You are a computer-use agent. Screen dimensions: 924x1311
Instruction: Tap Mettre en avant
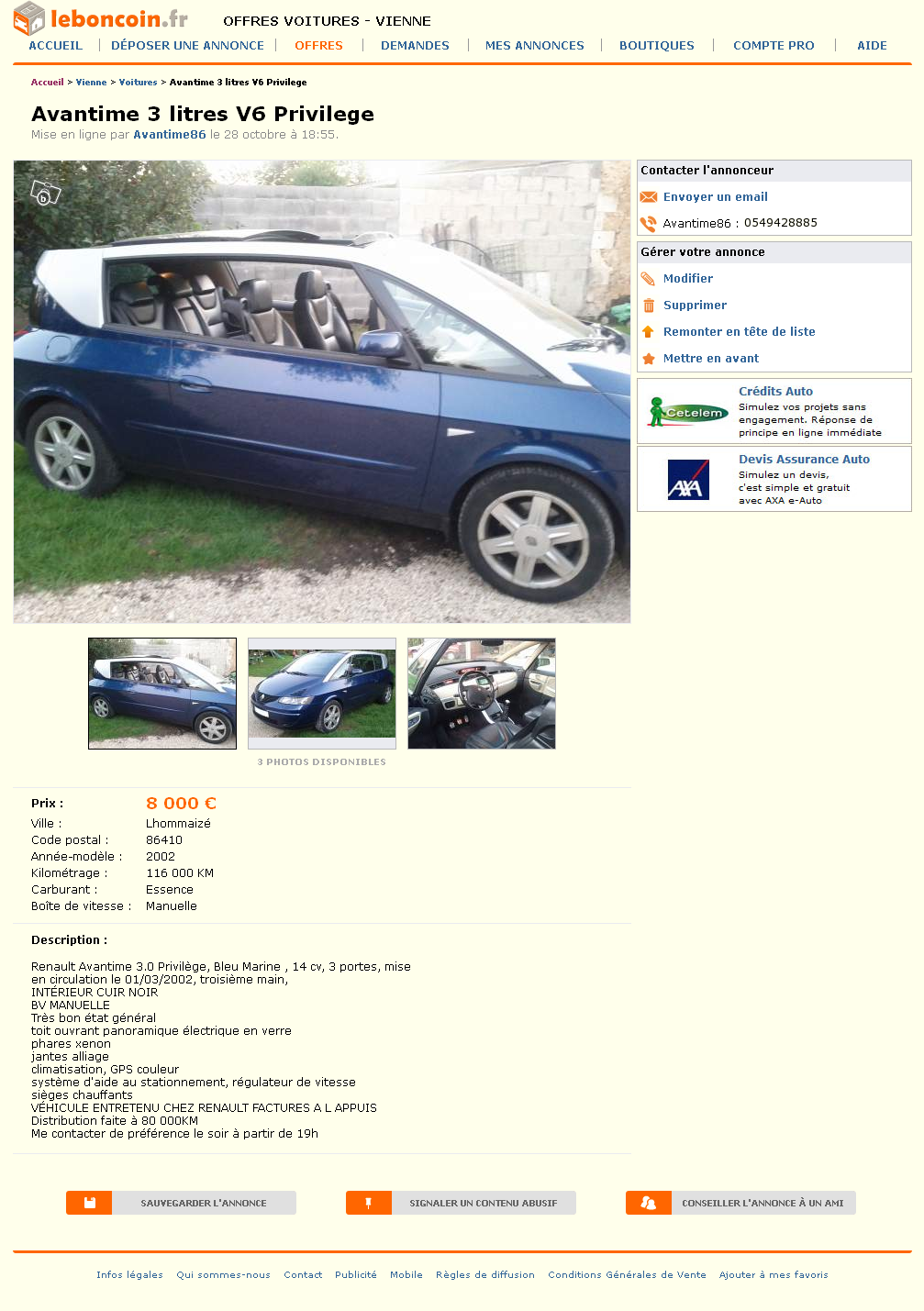710,359
